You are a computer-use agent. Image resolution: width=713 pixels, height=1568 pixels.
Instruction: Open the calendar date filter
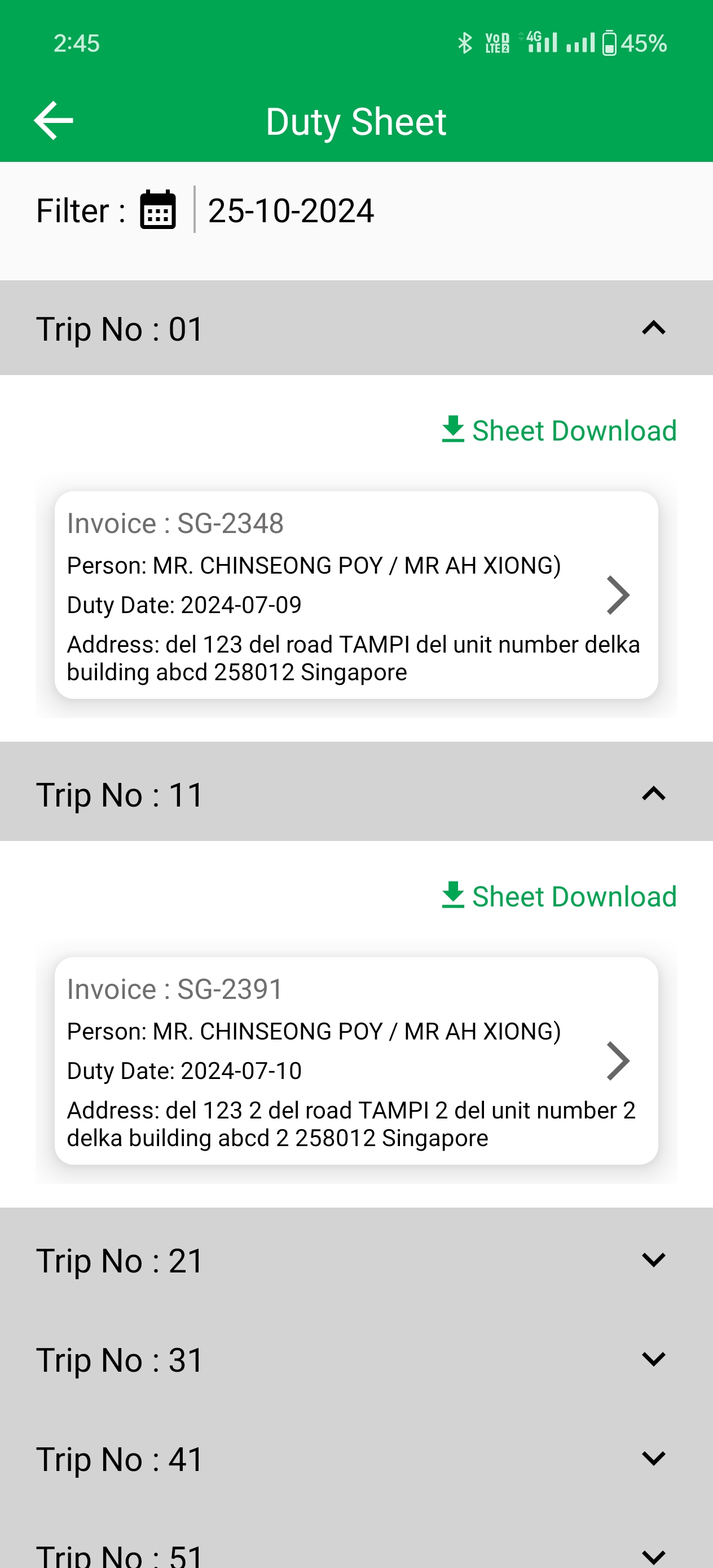[158, 210]
